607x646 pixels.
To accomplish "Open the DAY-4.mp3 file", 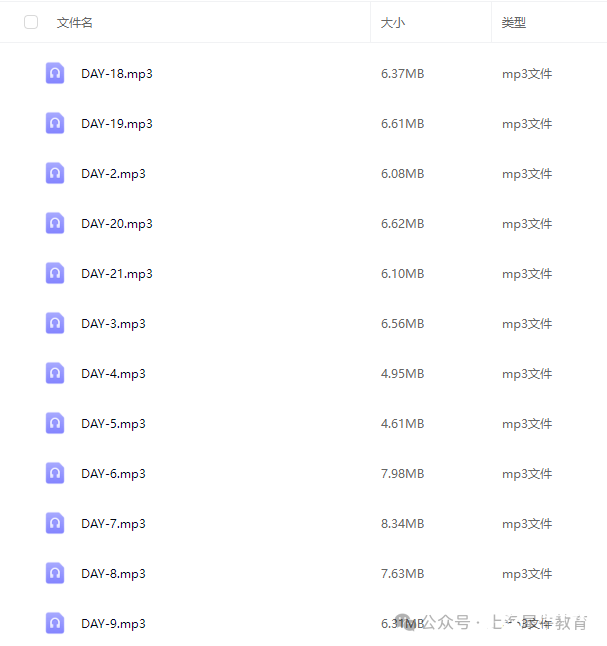I will click(113, 374).
